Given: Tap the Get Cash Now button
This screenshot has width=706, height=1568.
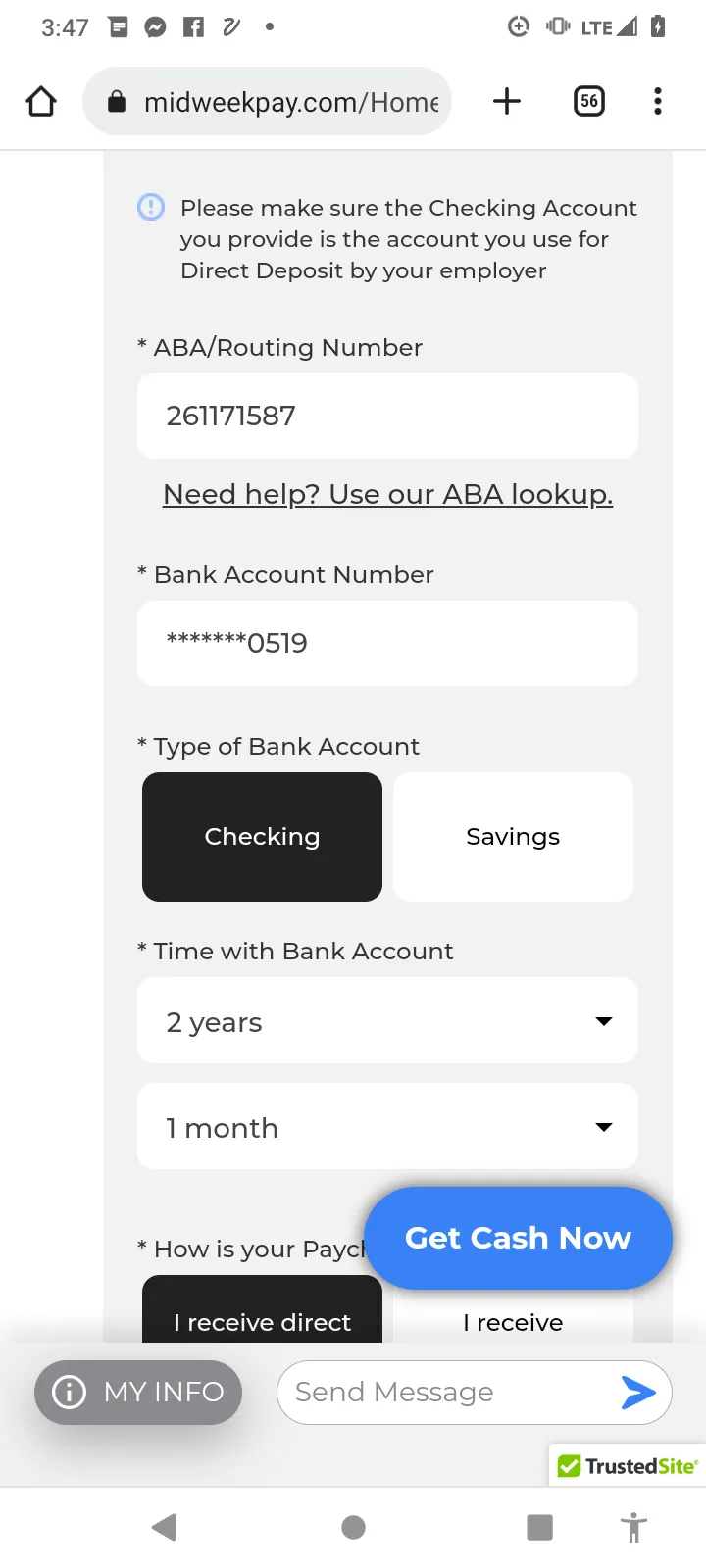Looking at the screenshot, I should point(518,1238).
